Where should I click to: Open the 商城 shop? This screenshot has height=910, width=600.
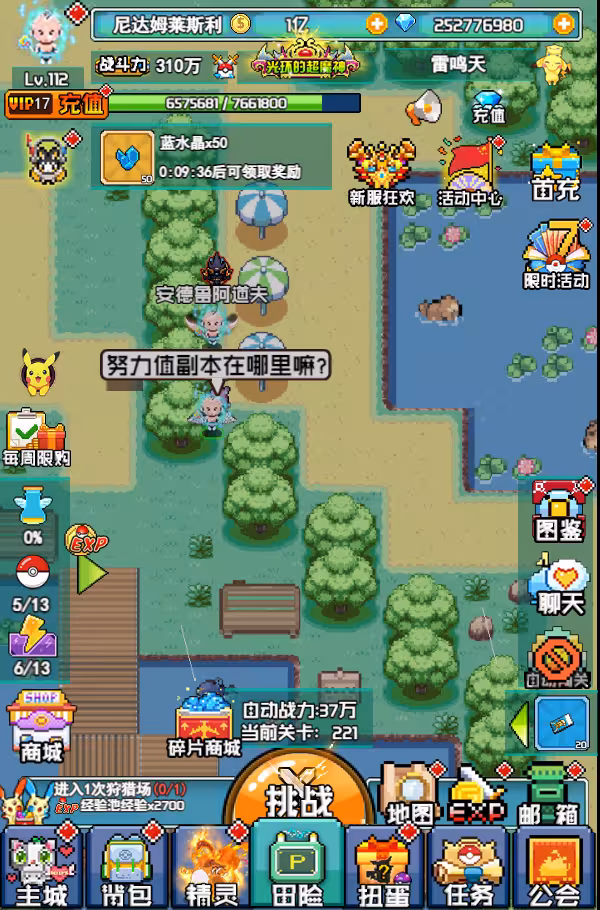40,724
